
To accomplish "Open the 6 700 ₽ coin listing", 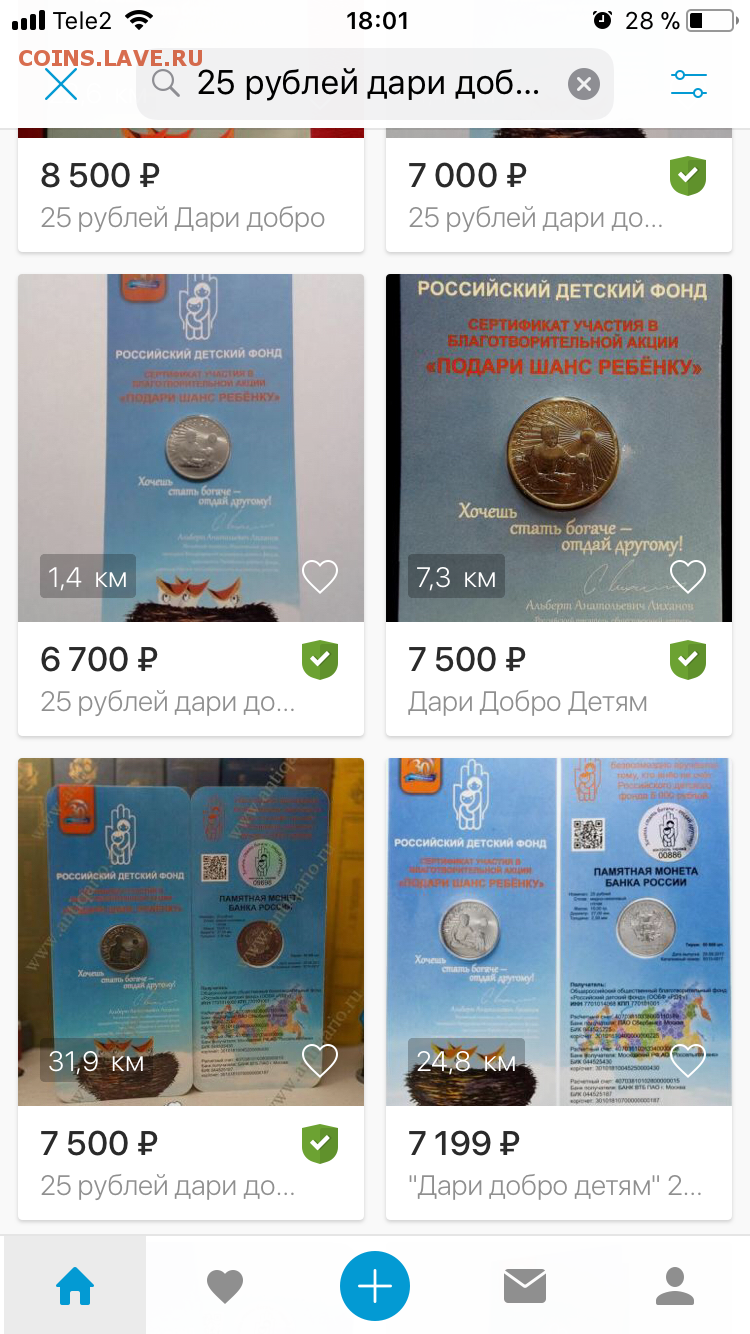I will click(191, 505).
